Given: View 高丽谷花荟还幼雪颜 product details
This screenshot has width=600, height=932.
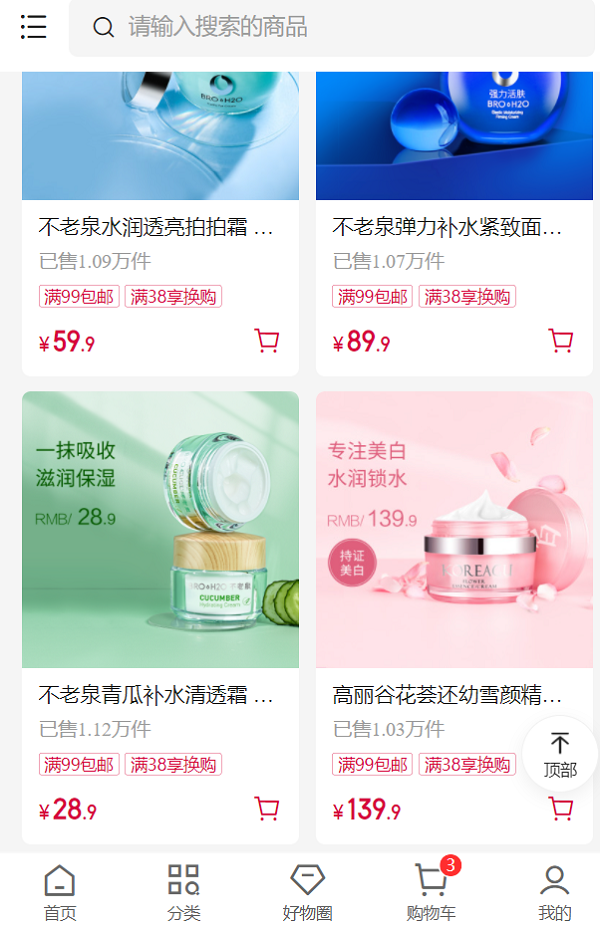Looking at the screenshot, I should (x=454, y=530).
